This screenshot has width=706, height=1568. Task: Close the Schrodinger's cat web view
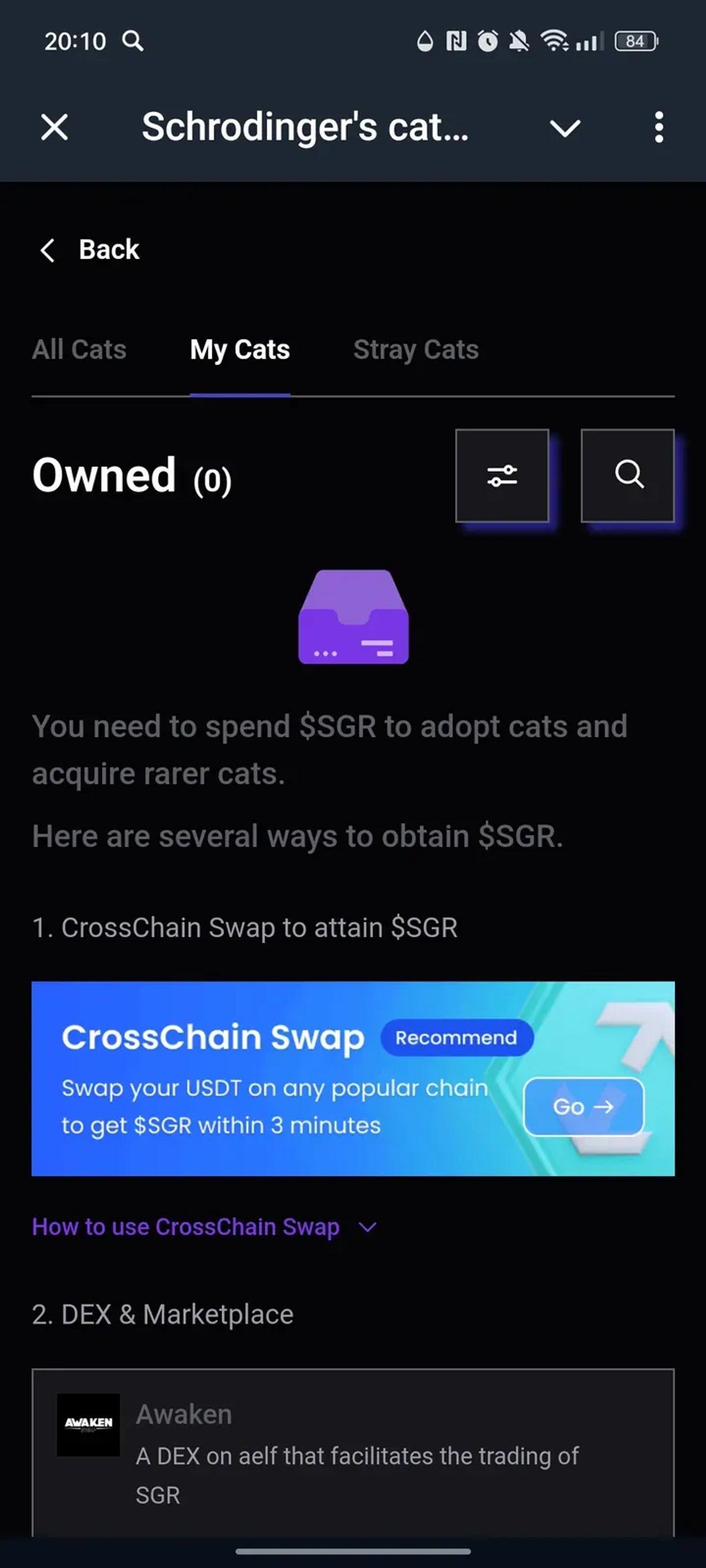[x=54, y=128]
